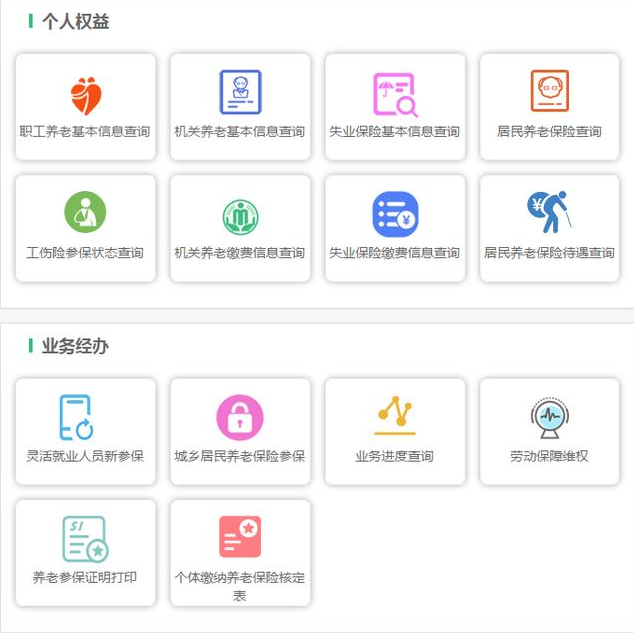
Task: Select 机关养老基本信息查询 card
Action: (240, 107)
